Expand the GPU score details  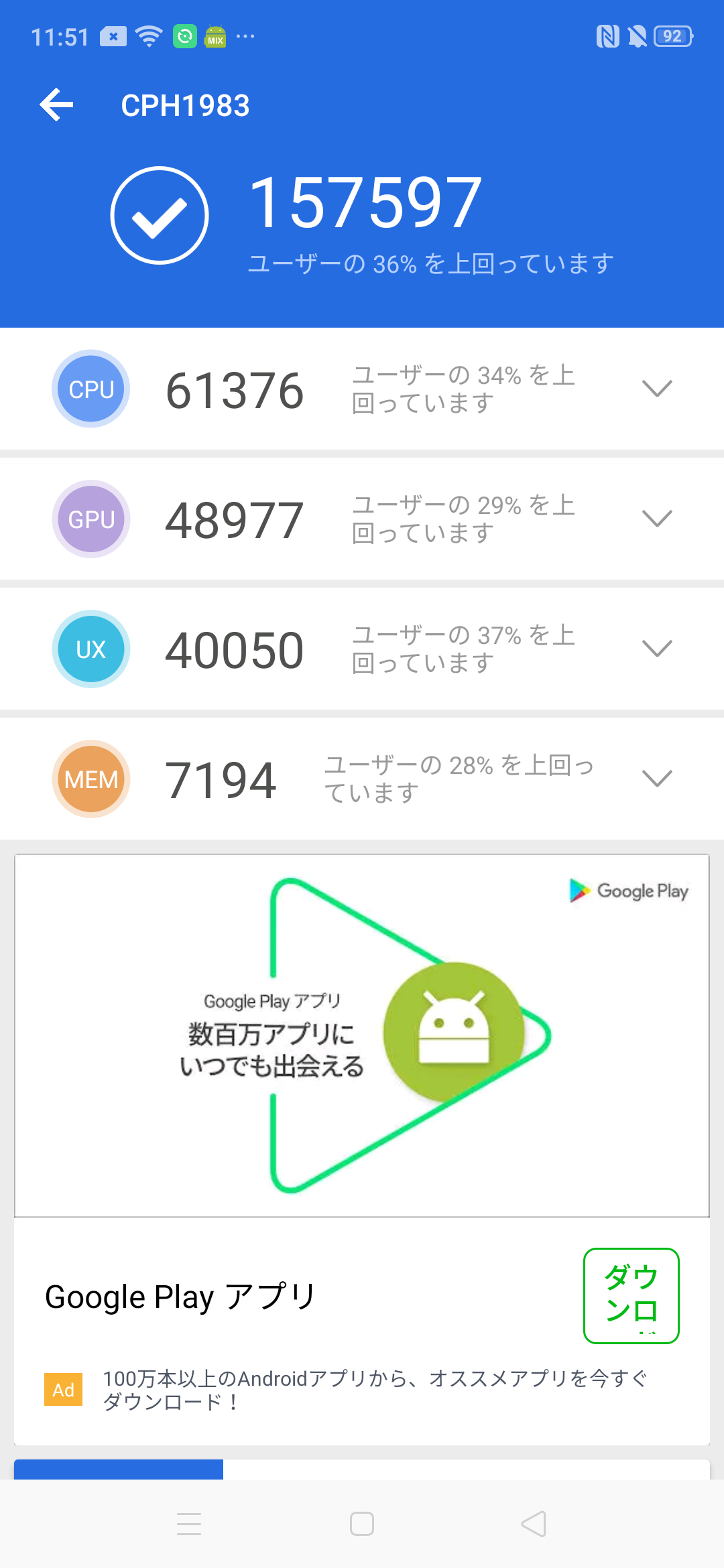pos(657,519)
